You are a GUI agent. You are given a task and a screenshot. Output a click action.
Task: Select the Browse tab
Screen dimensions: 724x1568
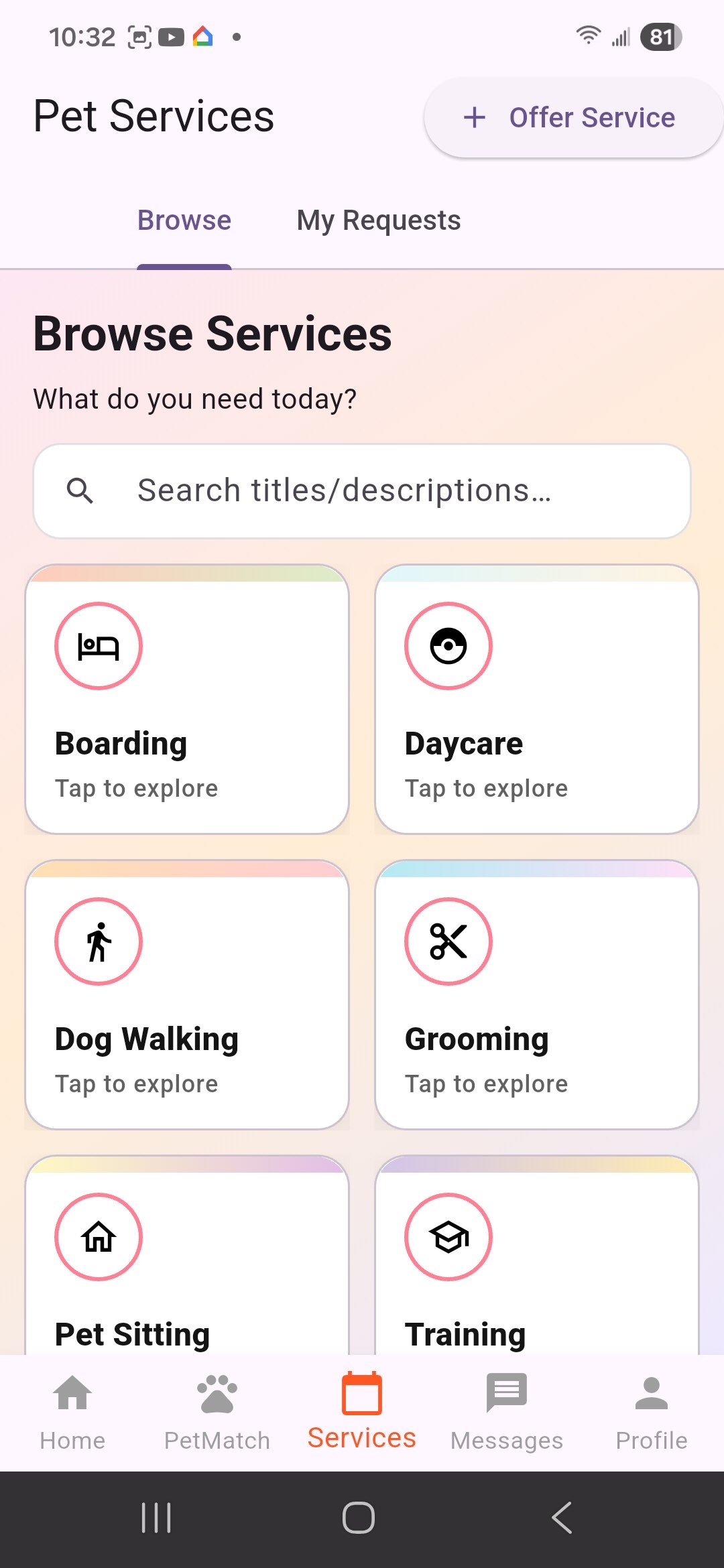tap(184, 220)
